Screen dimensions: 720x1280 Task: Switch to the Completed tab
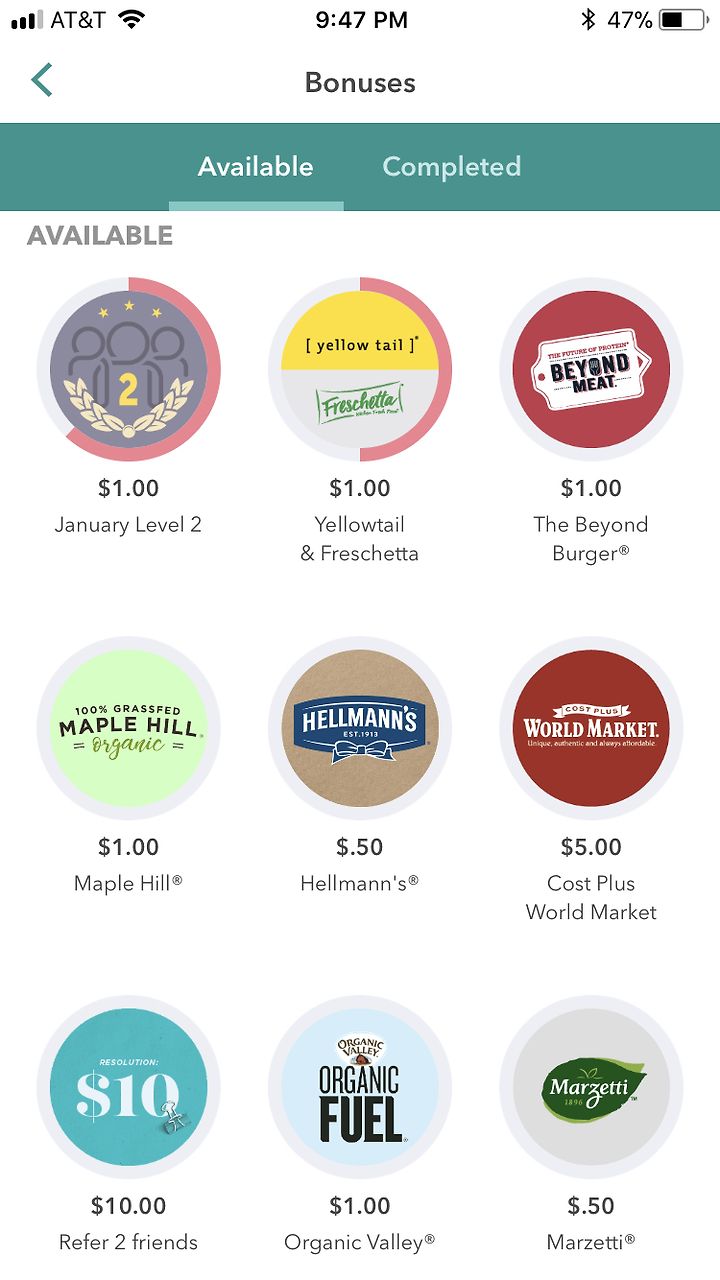(452, 166)
